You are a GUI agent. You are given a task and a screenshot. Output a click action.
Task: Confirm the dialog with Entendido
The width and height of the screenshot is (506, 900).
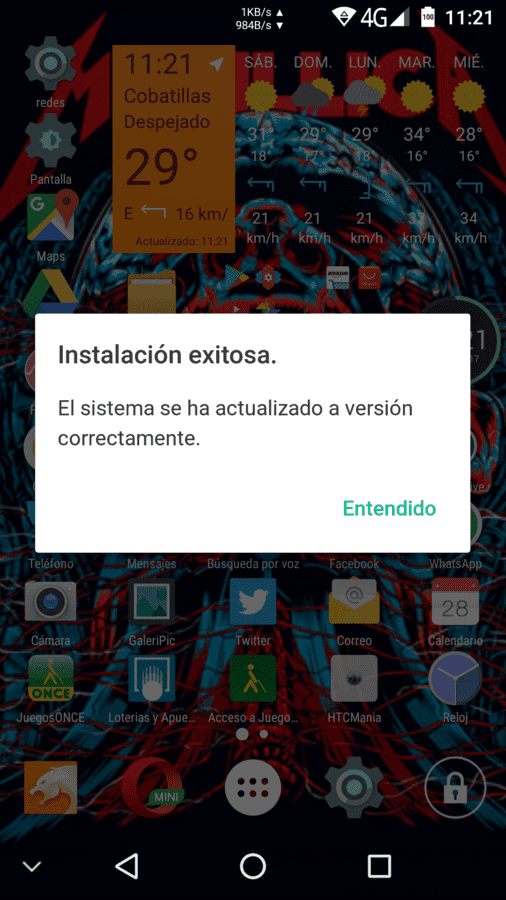click(389, 508)
